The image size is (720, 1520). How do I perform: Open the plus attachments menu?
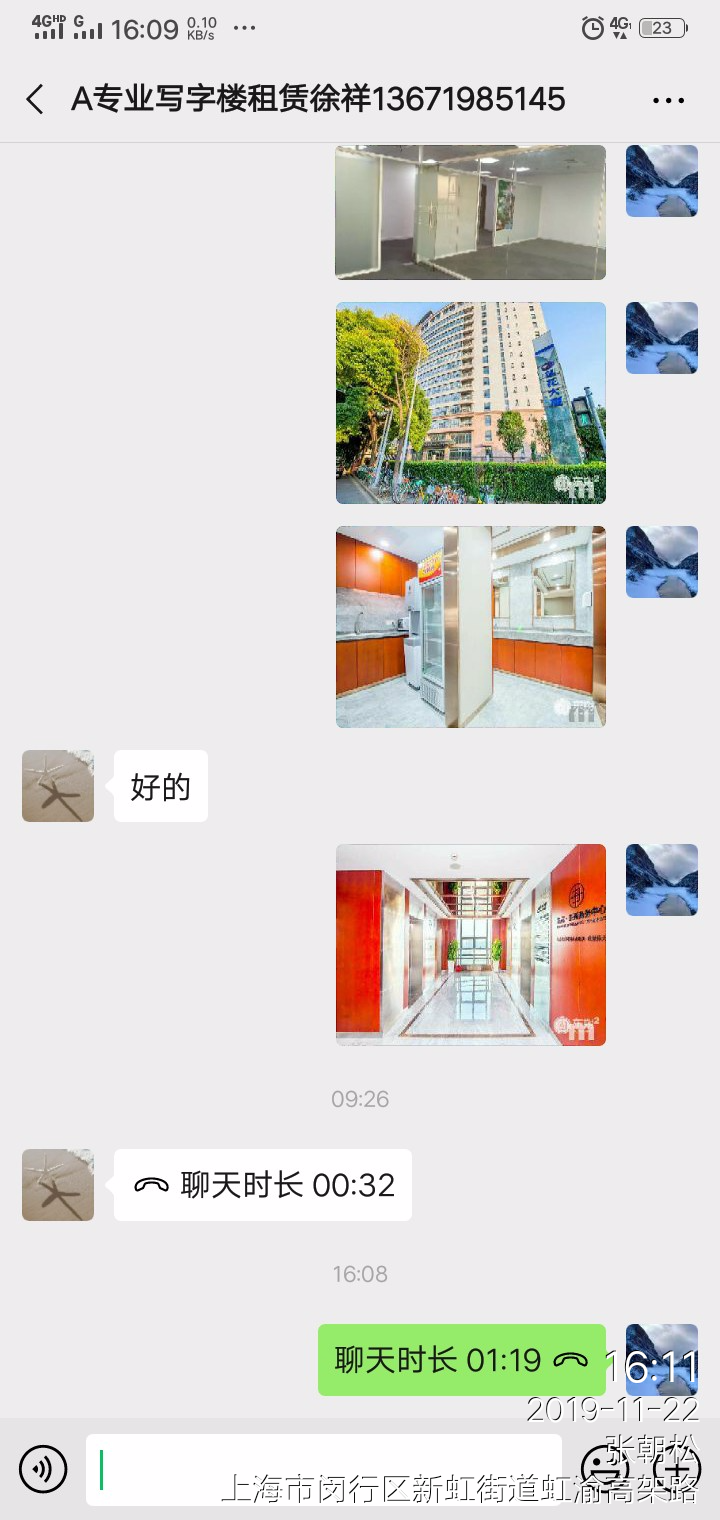pyautogui.click(x=677, y=1469)
